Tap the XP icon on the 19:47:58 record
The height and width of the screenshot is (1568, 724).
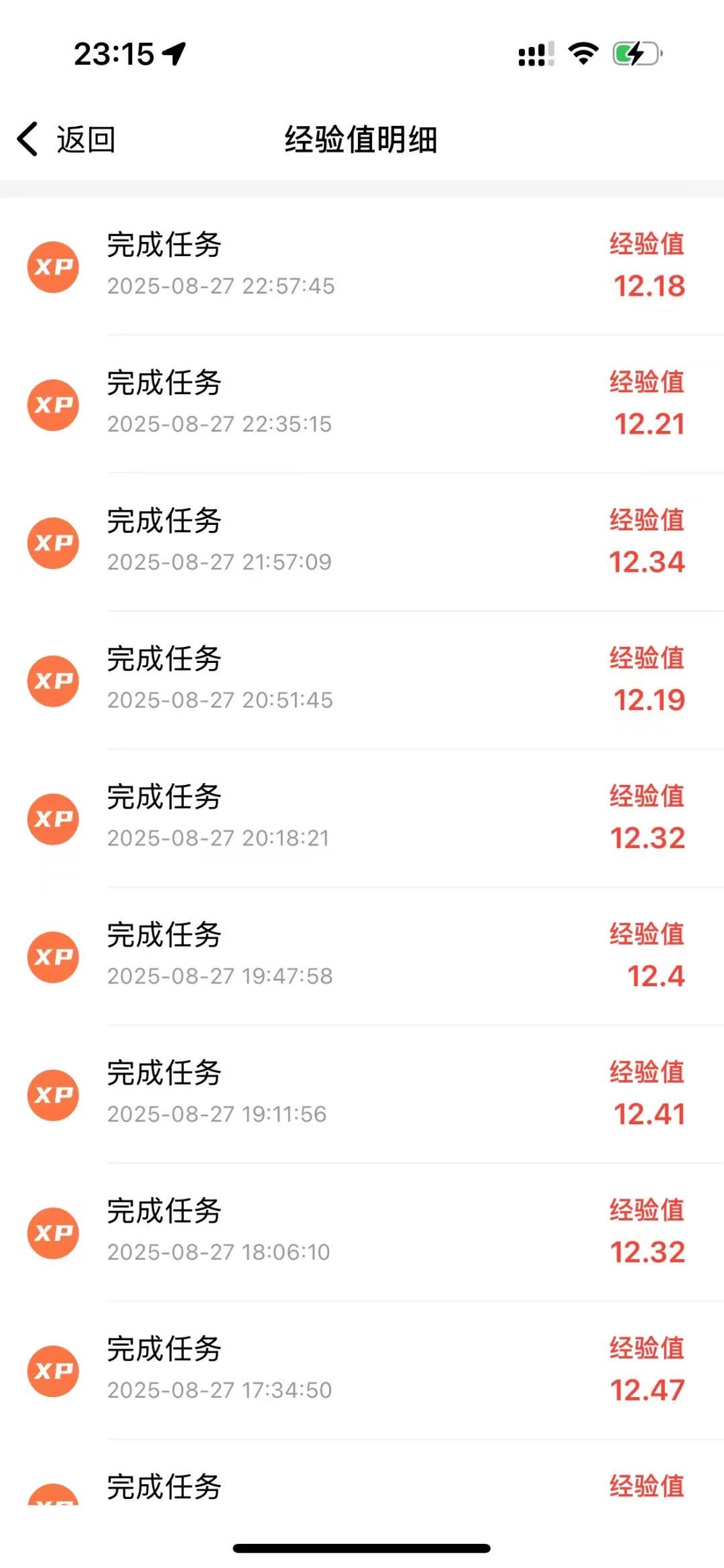(x=54, y=957)
